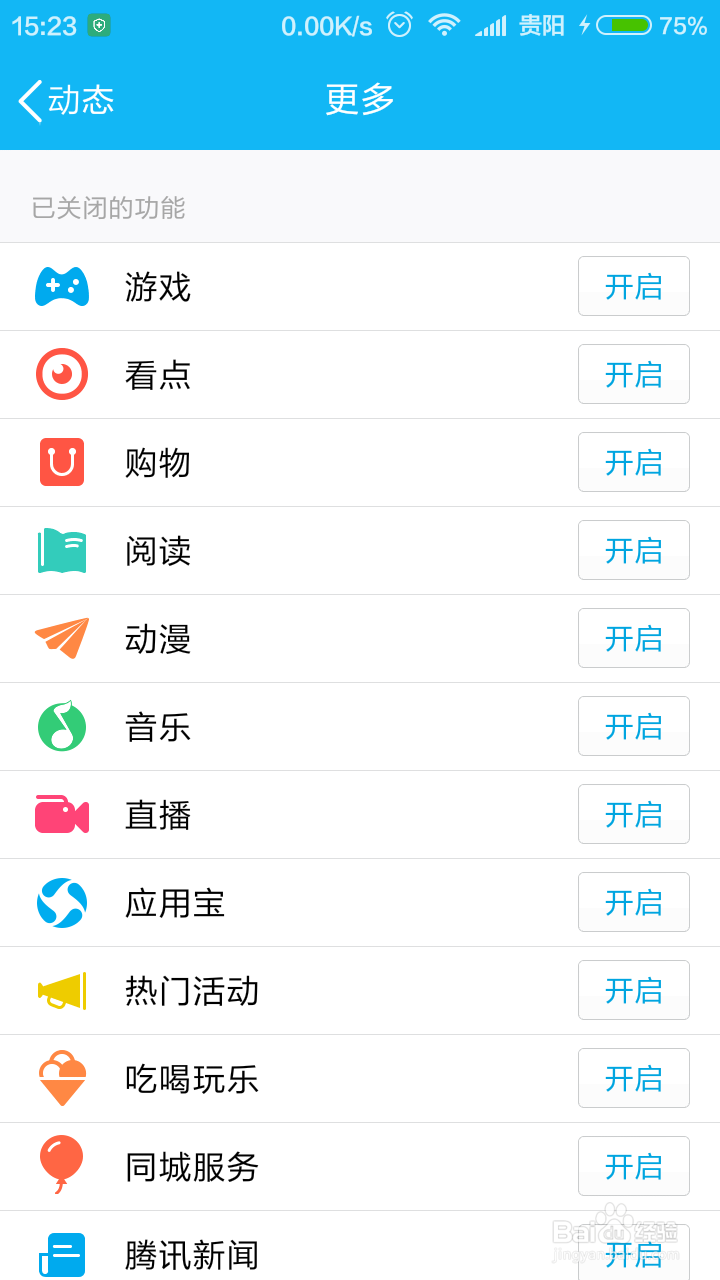Click the 音乐 music note icon
The image size is (720, 1280).
(62, 727)
